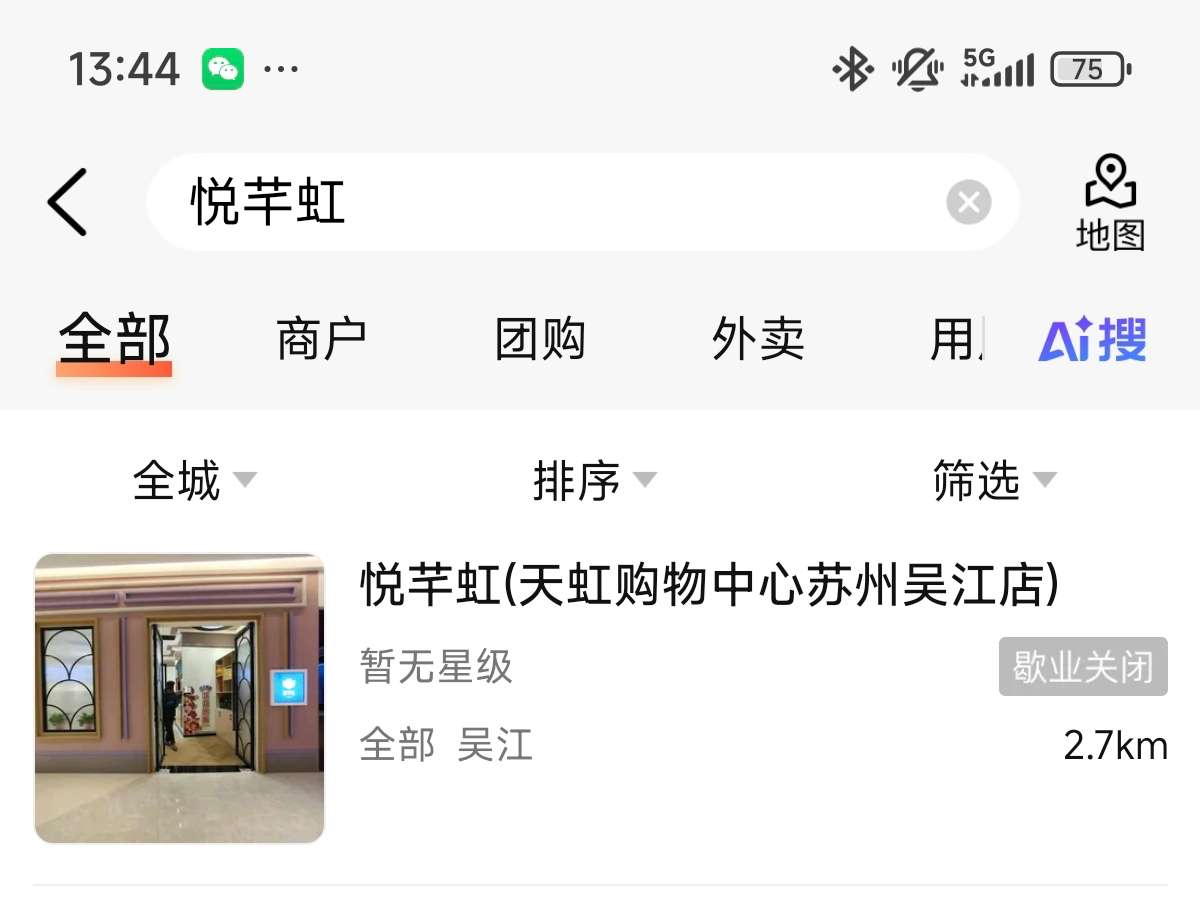Select the 全部 tab
This screenshot has width=1200, height=916.
click(114, 340)
